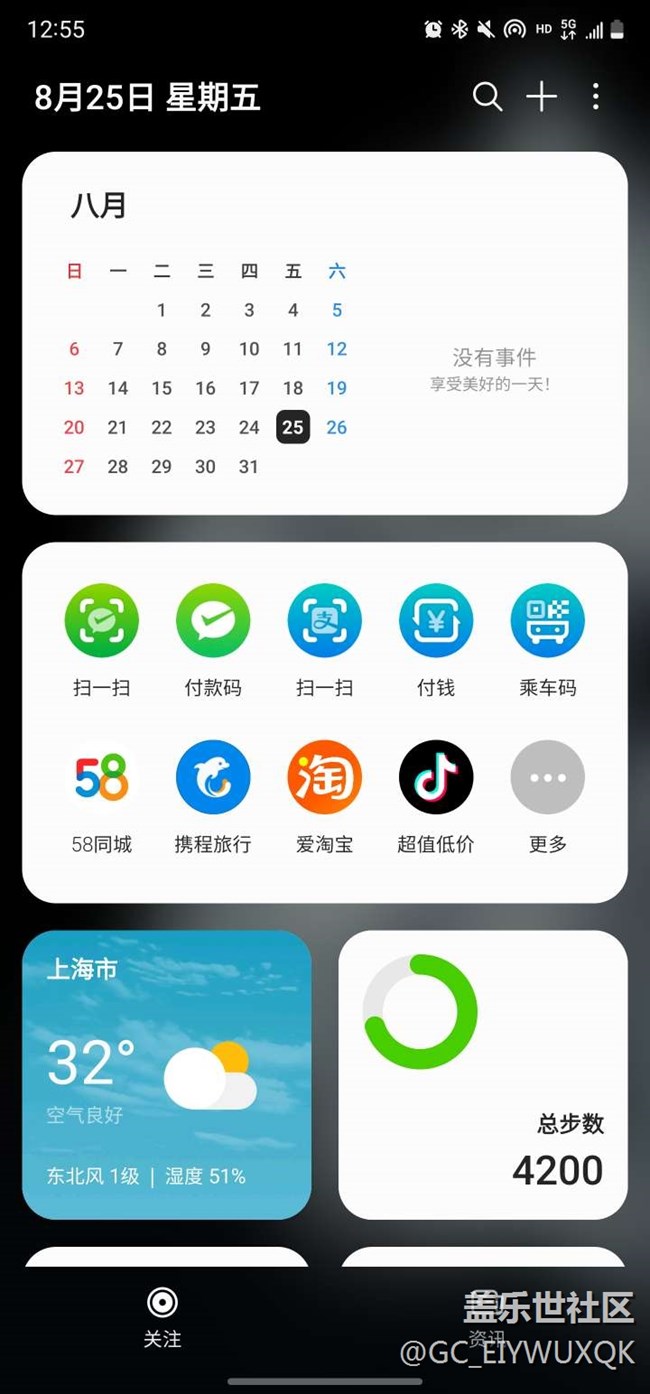Select August 26 in the calendar
650x1394 pixels.
pos(337,427)
